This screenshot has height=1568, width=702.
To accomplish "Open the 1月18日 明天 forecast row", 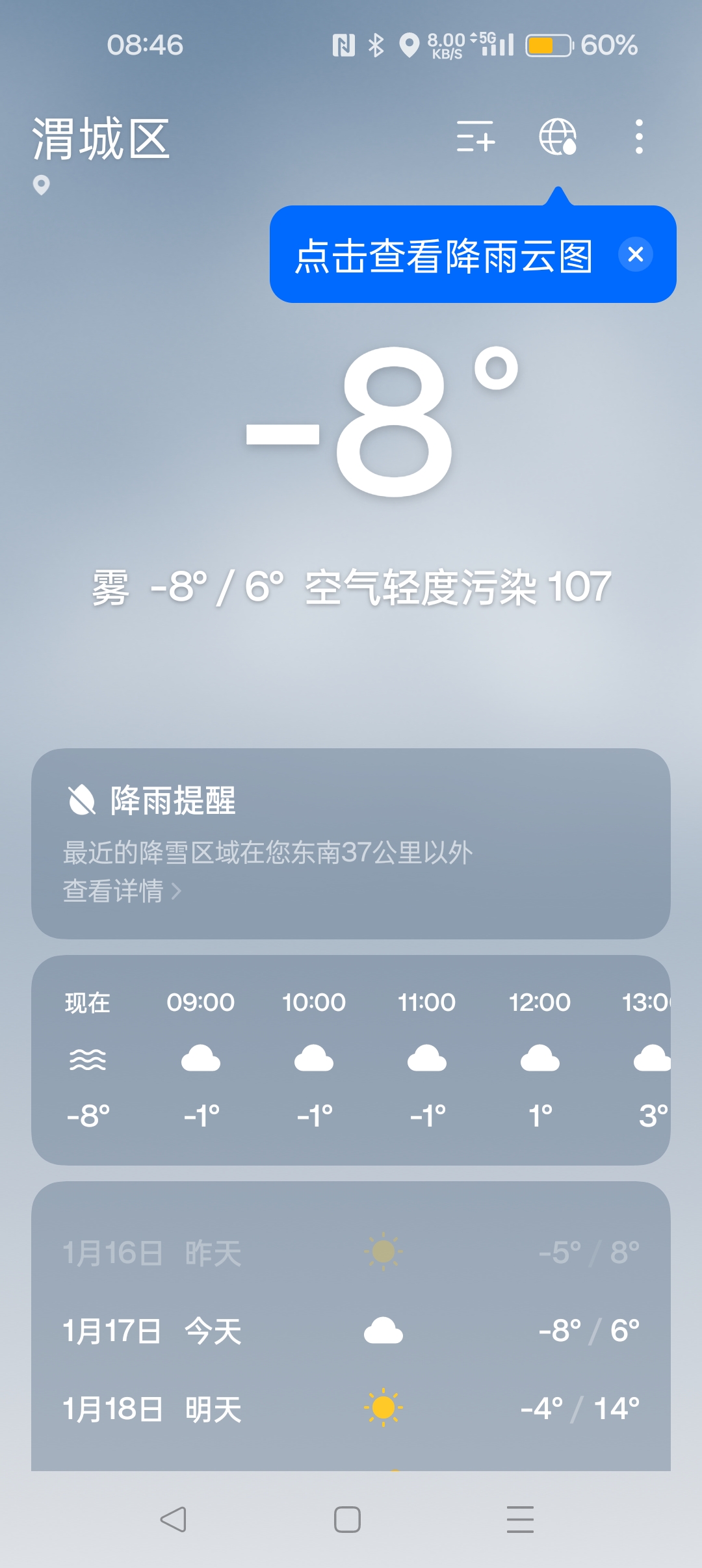I will pyautogui.click(x=351, y=1409).
